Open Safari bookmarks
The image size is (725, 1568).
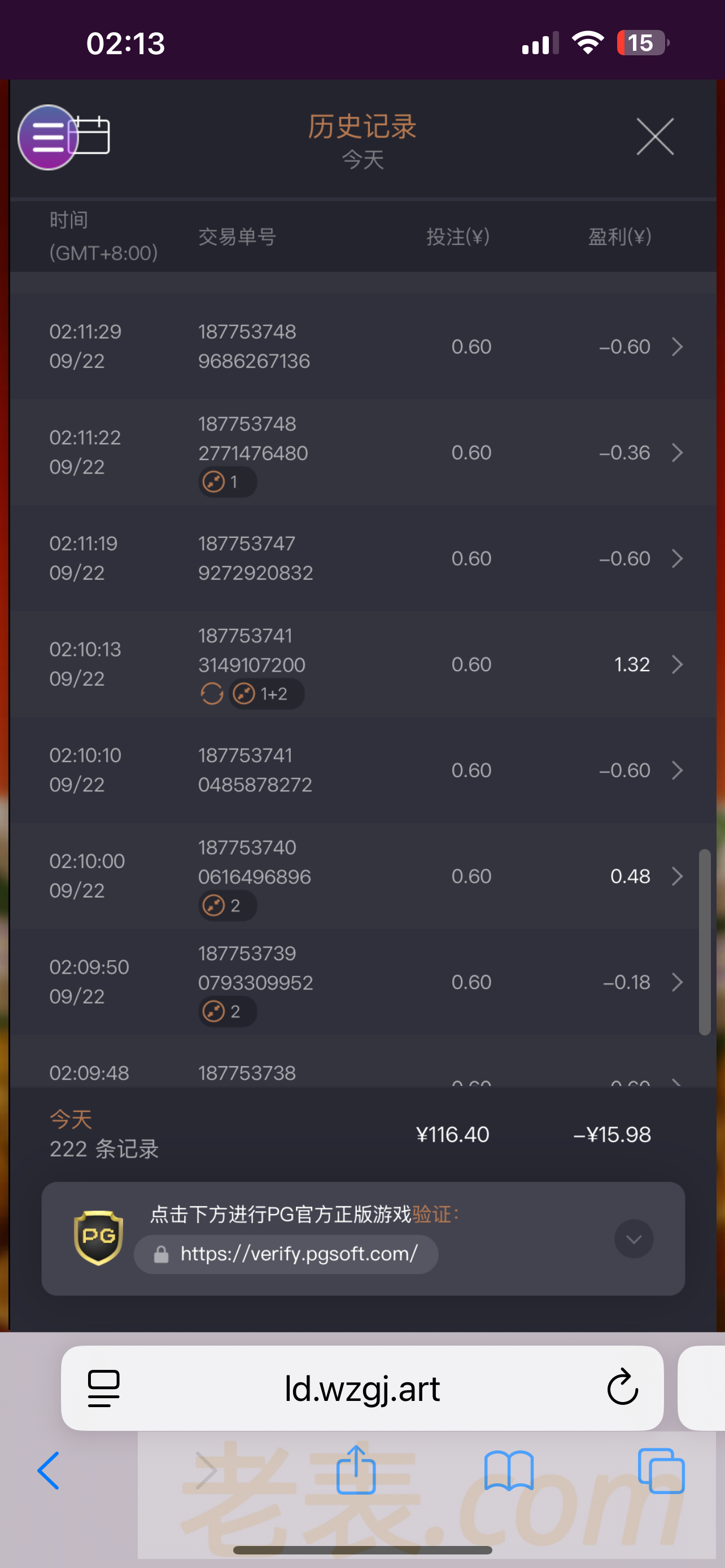point(509,1470)
